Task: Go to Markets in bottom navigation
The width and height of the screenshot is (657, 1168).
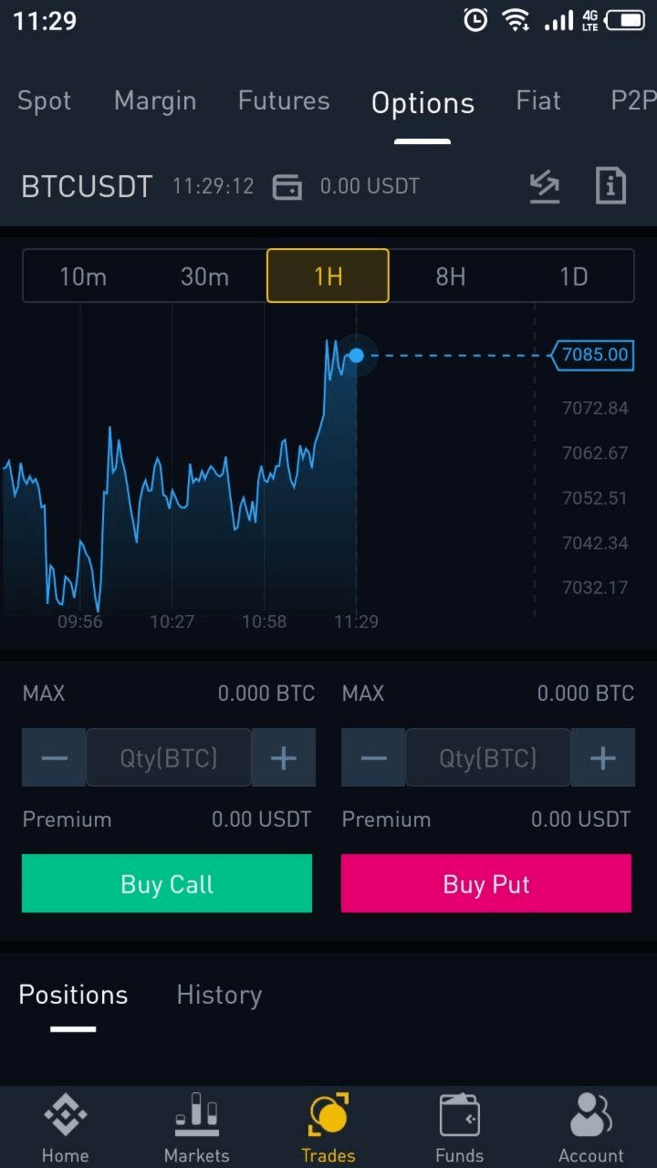Action: pyautogui.click(x=196, y=1128)
